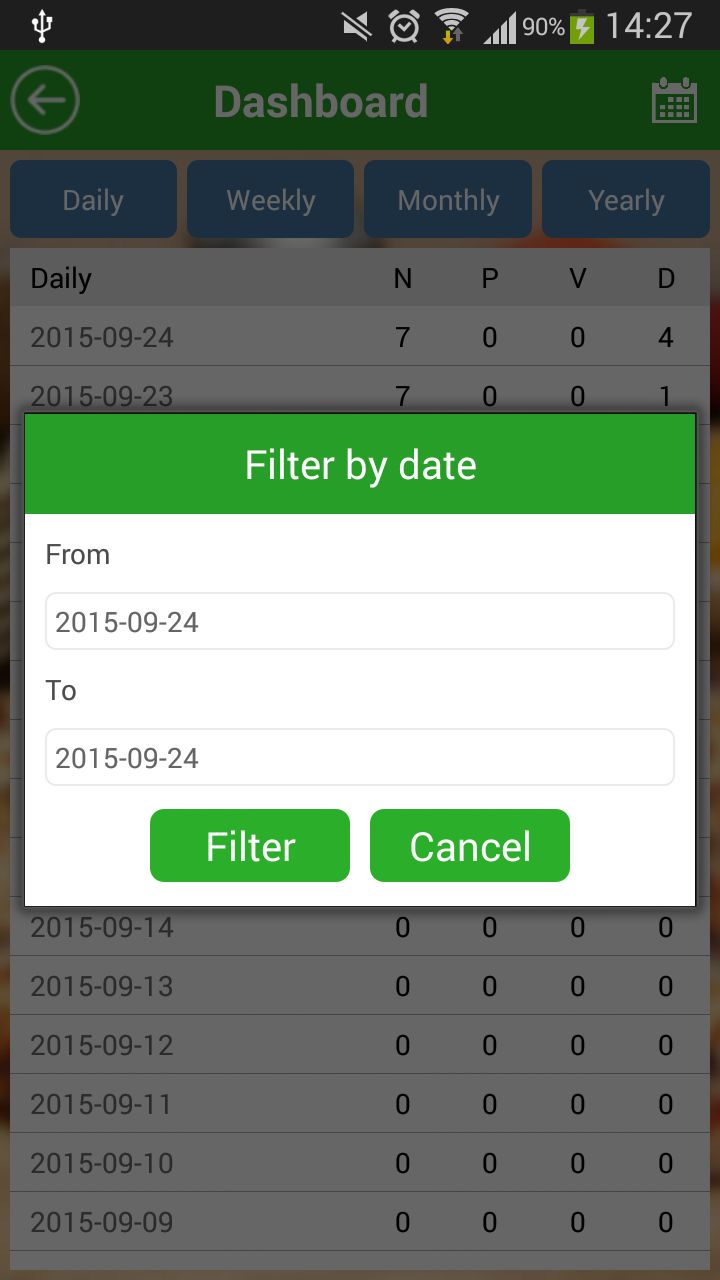720x1280 pixels.
Task: Tap the From date field
Action: click(x=359, y=621)
